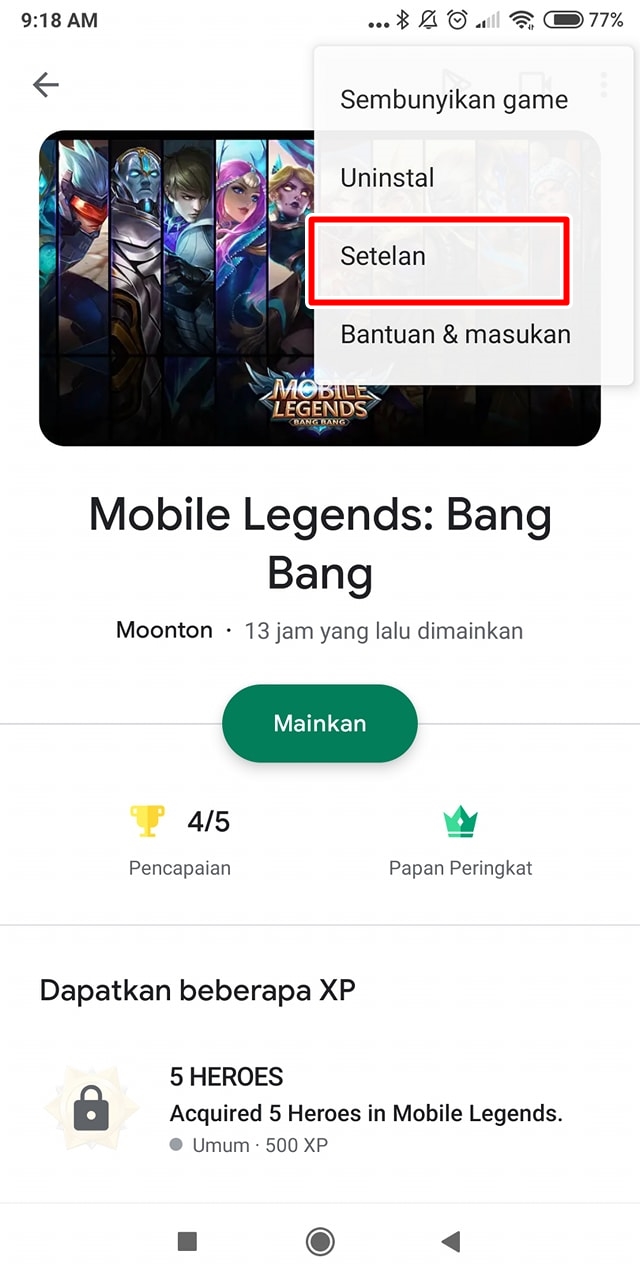
Task: Select Sembunyikan game from the menu
Action: click(454, 100)
